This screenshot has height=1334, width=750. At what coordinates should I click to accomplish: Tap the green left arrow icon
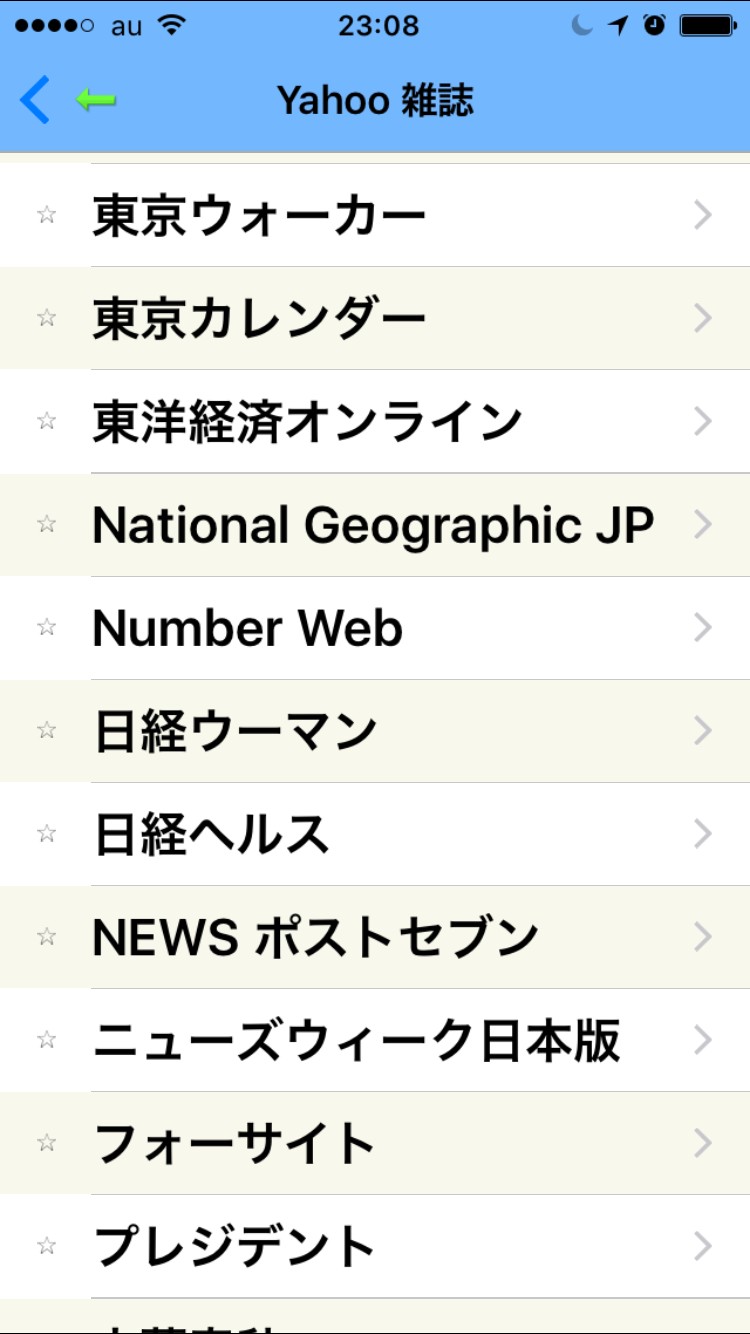coord(96,100)
